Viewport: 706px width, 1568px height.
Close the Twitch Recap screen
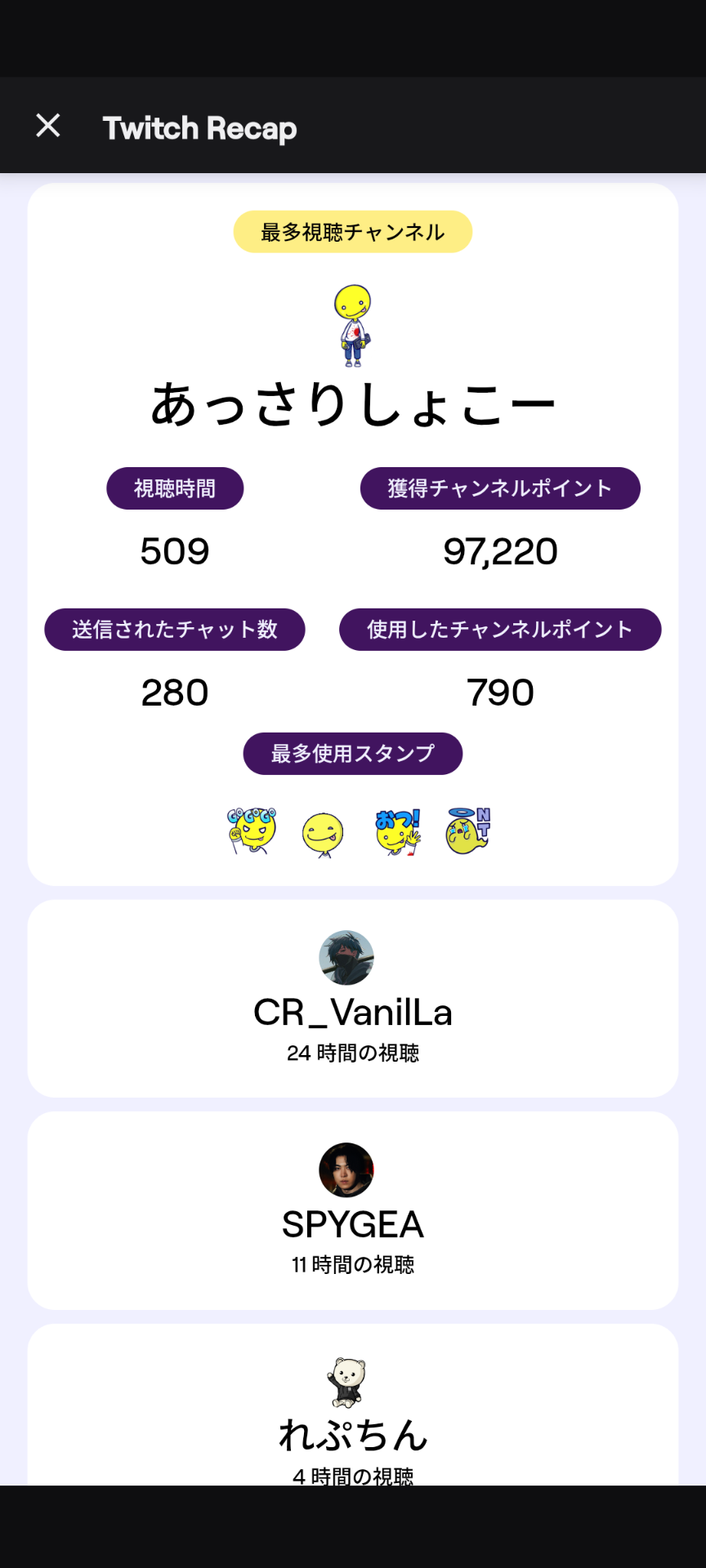coord(48,126)
